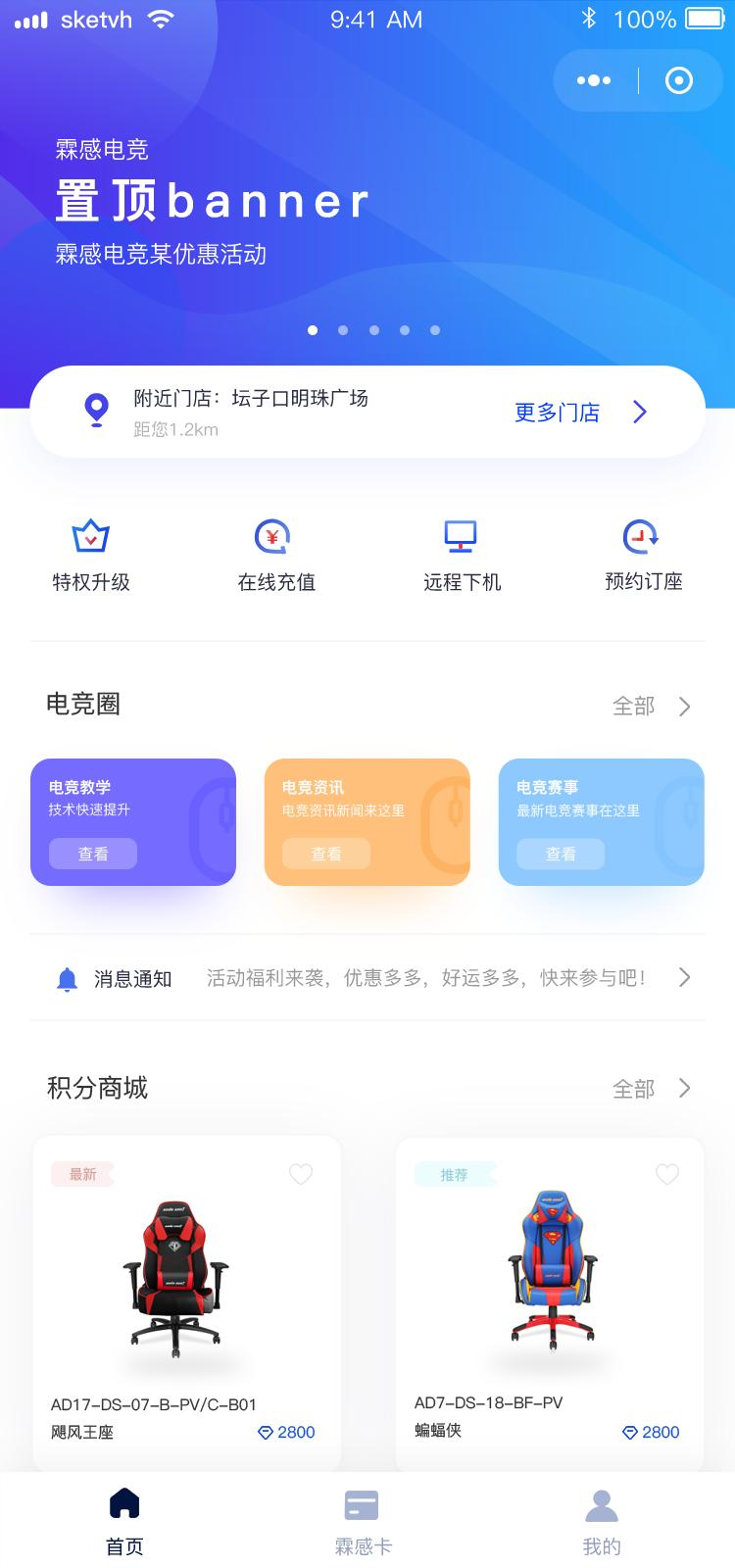Open the 消息通知 announcement row

coord(367,978)
